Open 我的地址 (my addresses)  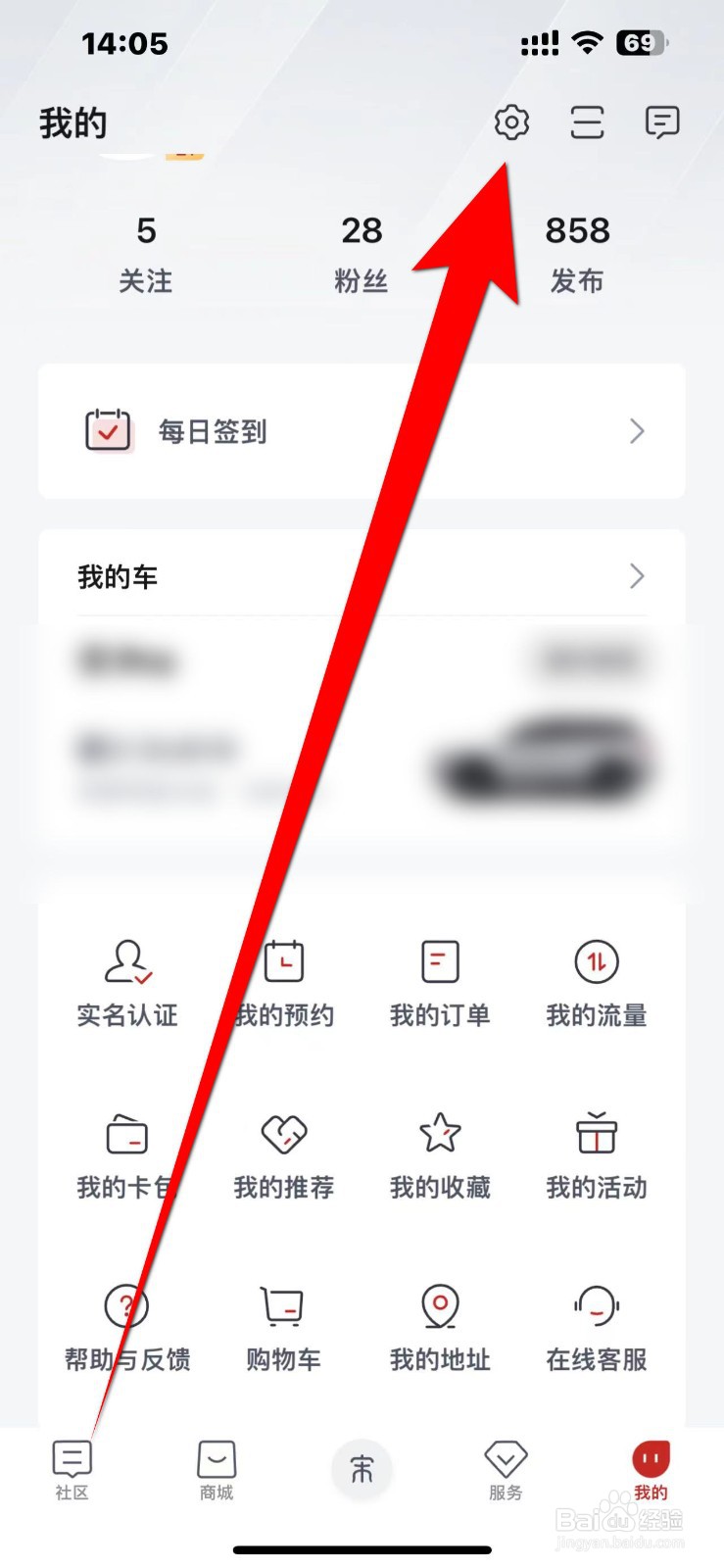[440, 1325]
